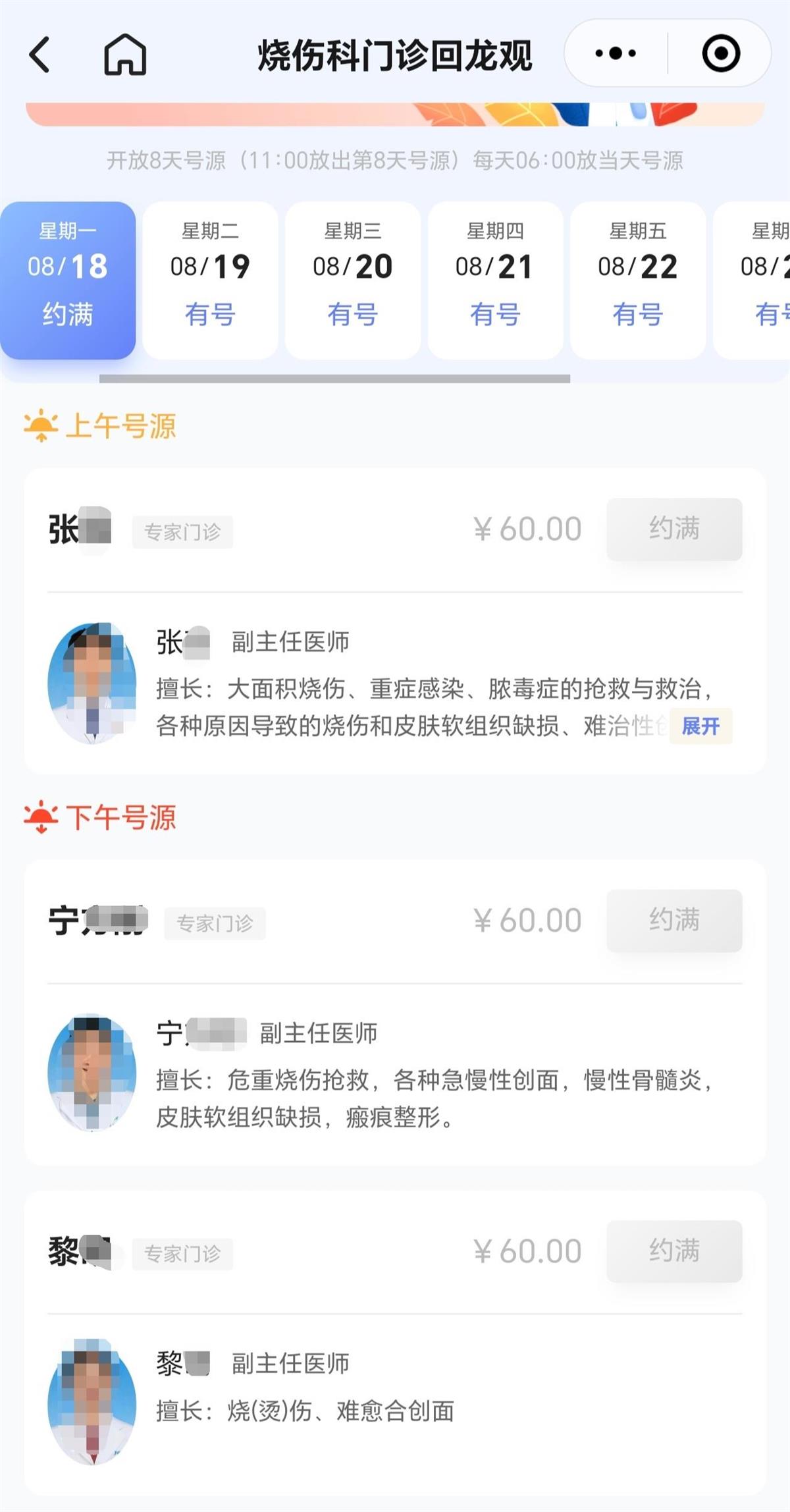This screenshot has width=790, height=1512.
Task: Click the horizontal scrollbar under date tabs
Action: tap(334, 377)
